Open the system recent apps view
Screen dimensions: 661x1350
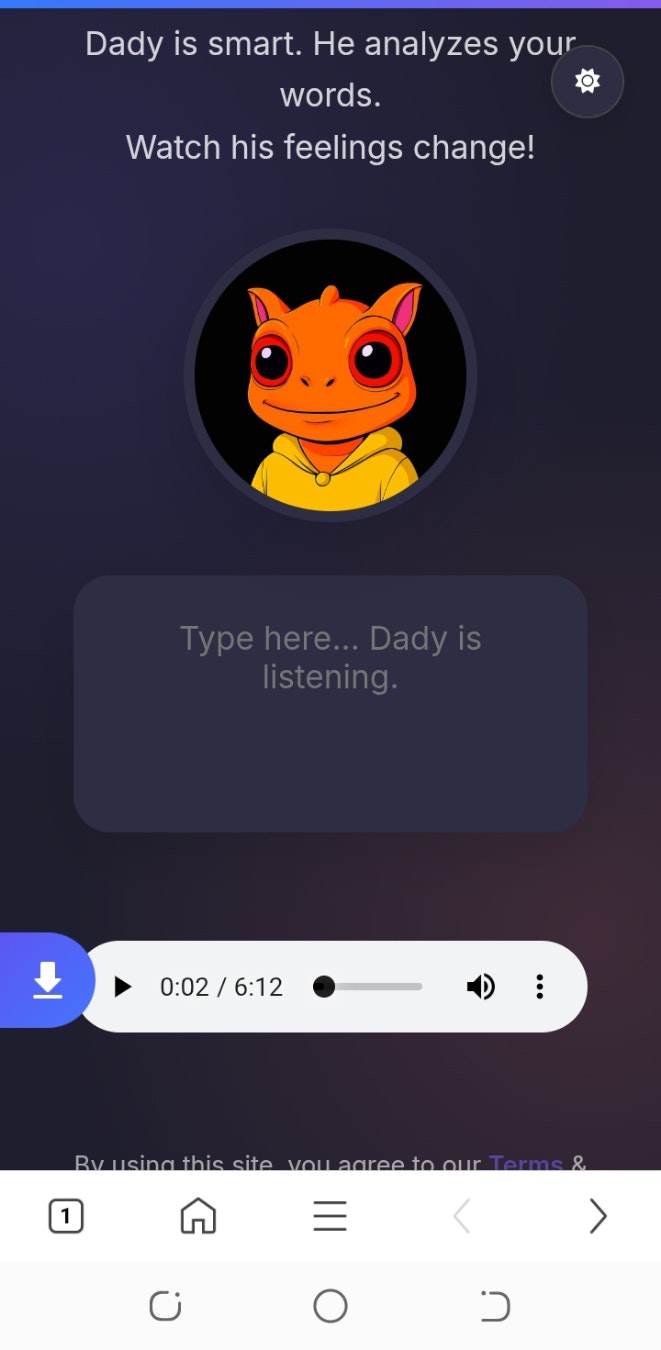pos(165,1306)
